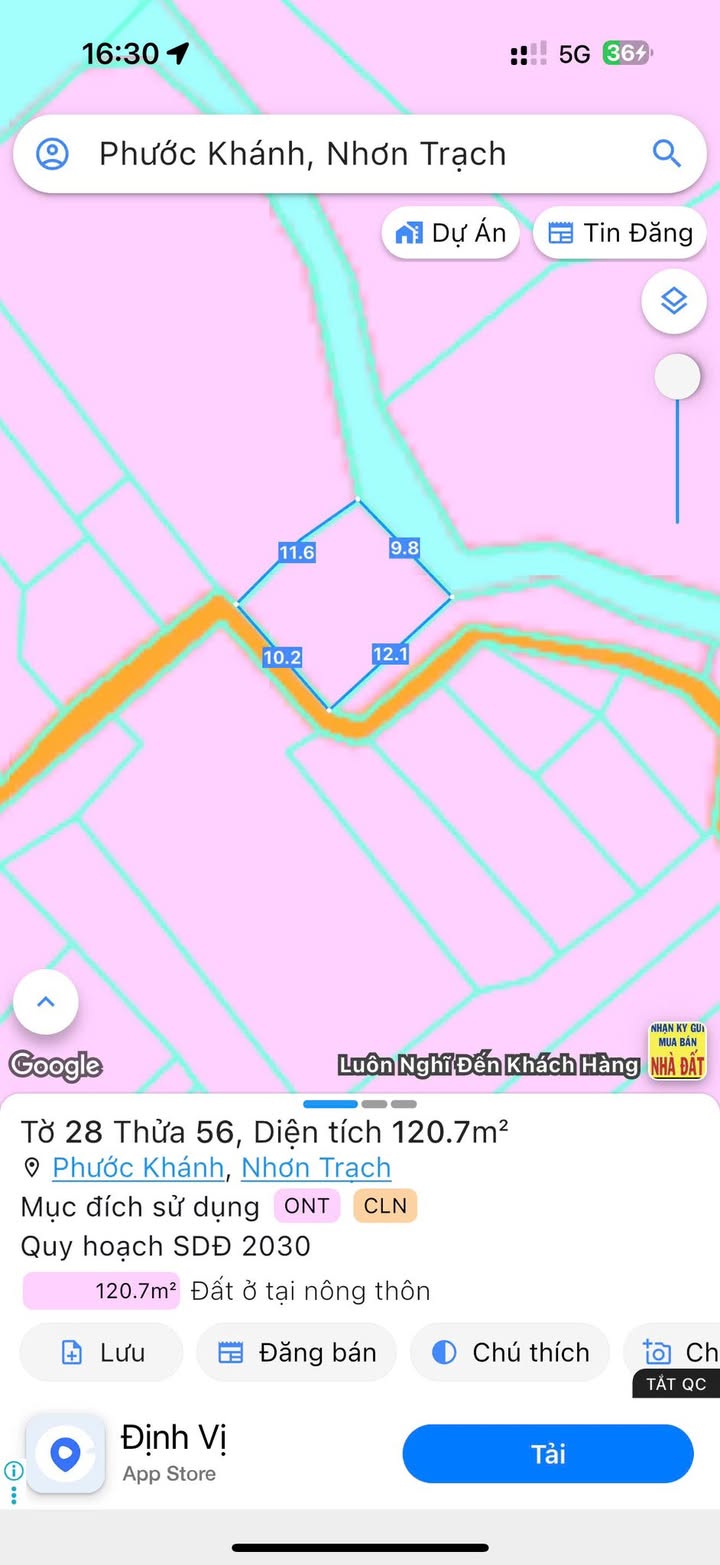Open the Tin Đăng chip

620,234
